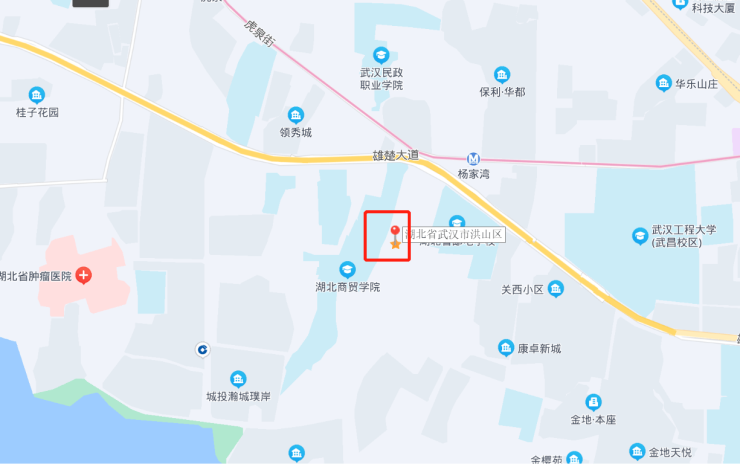Tap the red location pin in Hongshan District
740x464 pixels.
pyautogui.click(x=395, y=232)
